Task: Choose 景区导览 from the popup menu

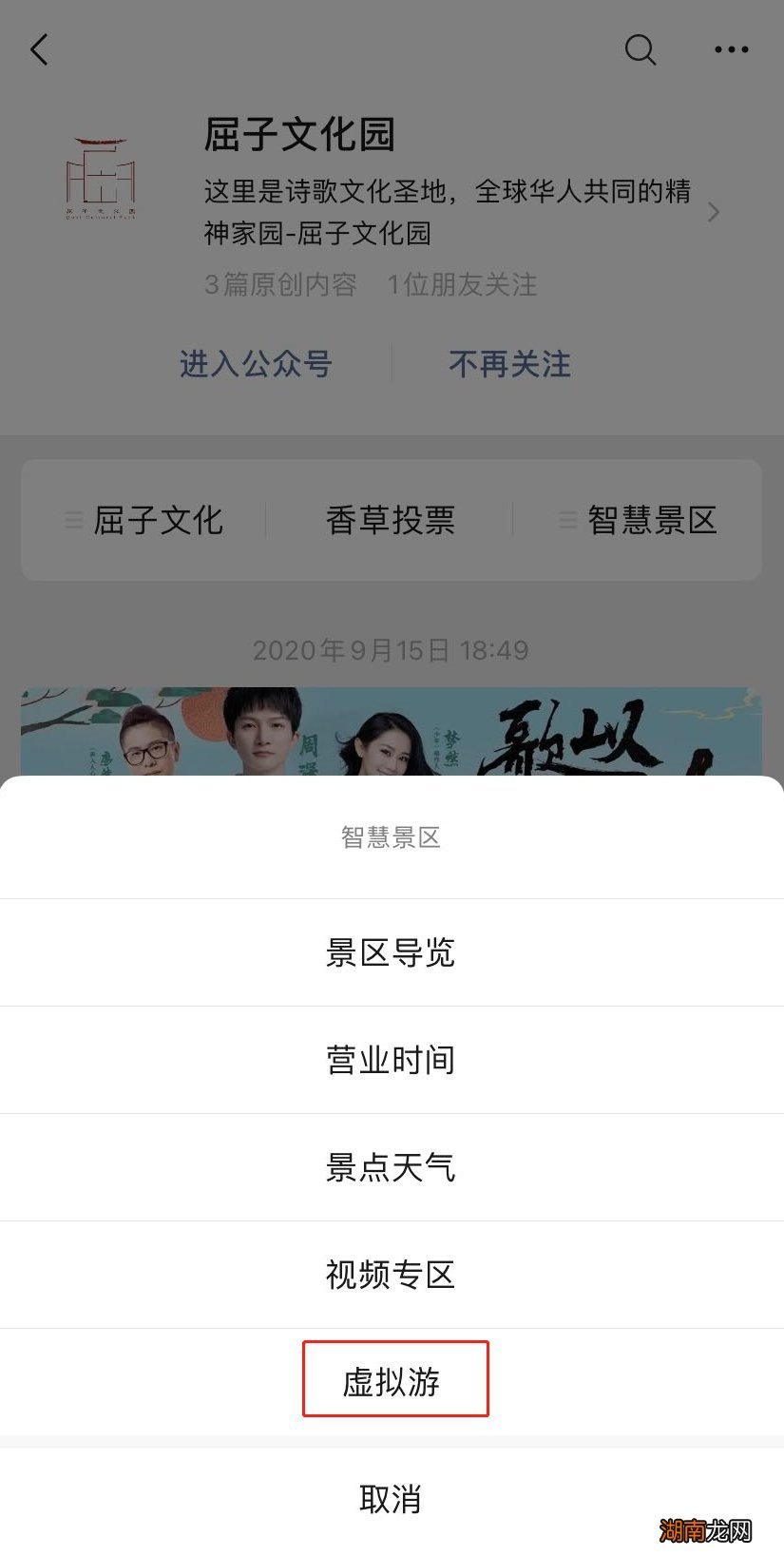Action: click(392, 952)
